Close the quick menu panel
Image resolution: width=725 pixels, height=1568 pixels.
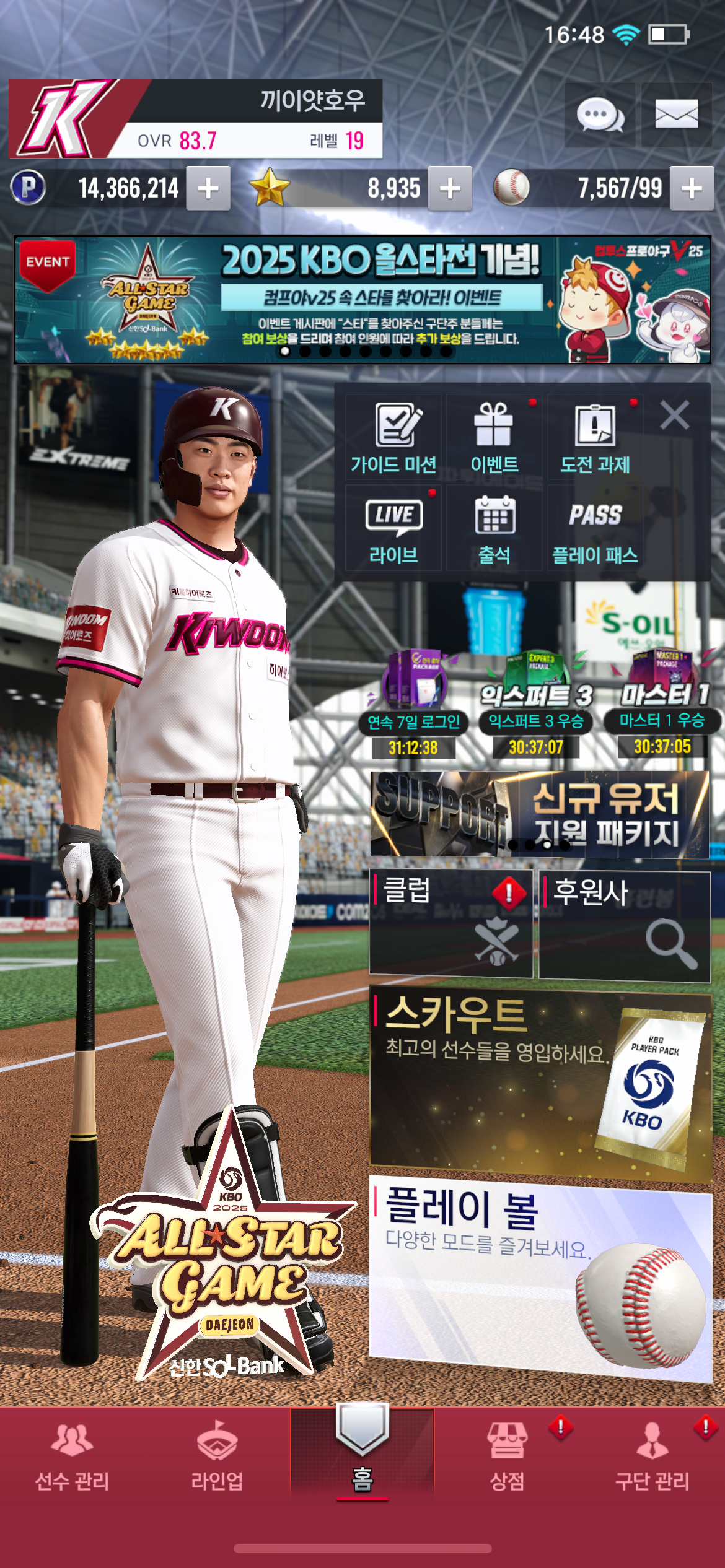pos(675,415)
